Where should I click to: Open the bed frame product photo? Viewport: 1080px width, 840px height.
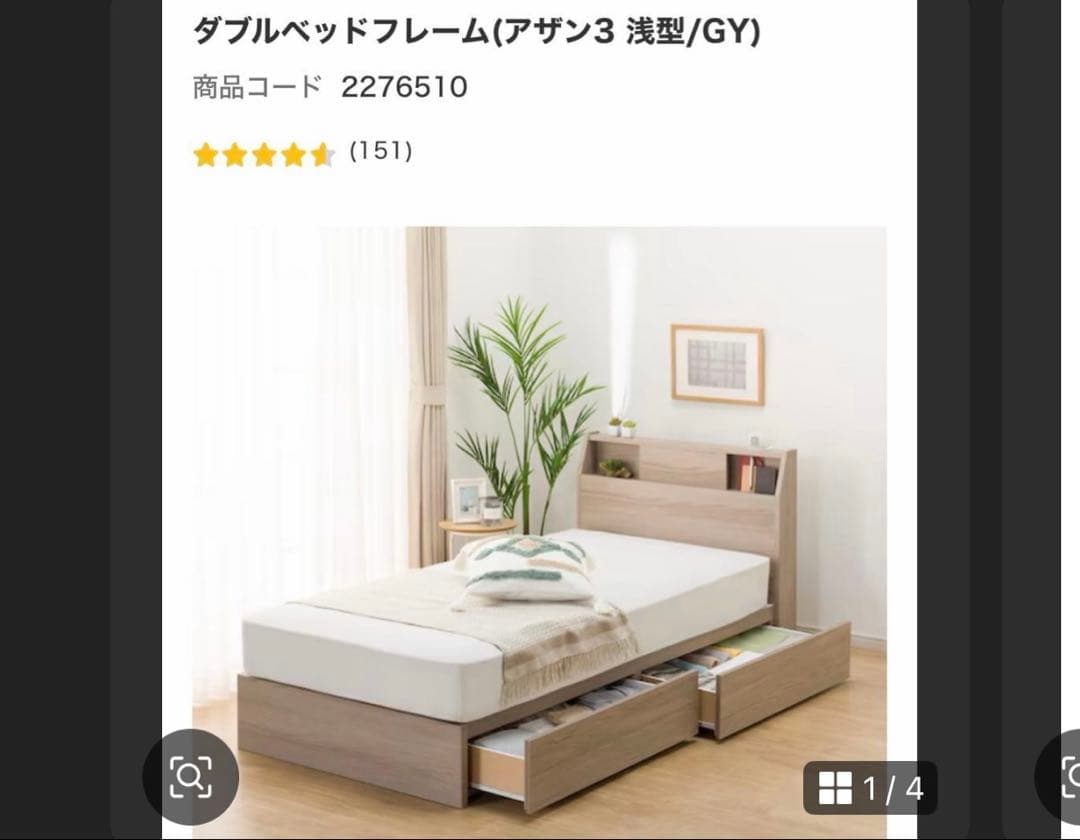pos(540,520)
